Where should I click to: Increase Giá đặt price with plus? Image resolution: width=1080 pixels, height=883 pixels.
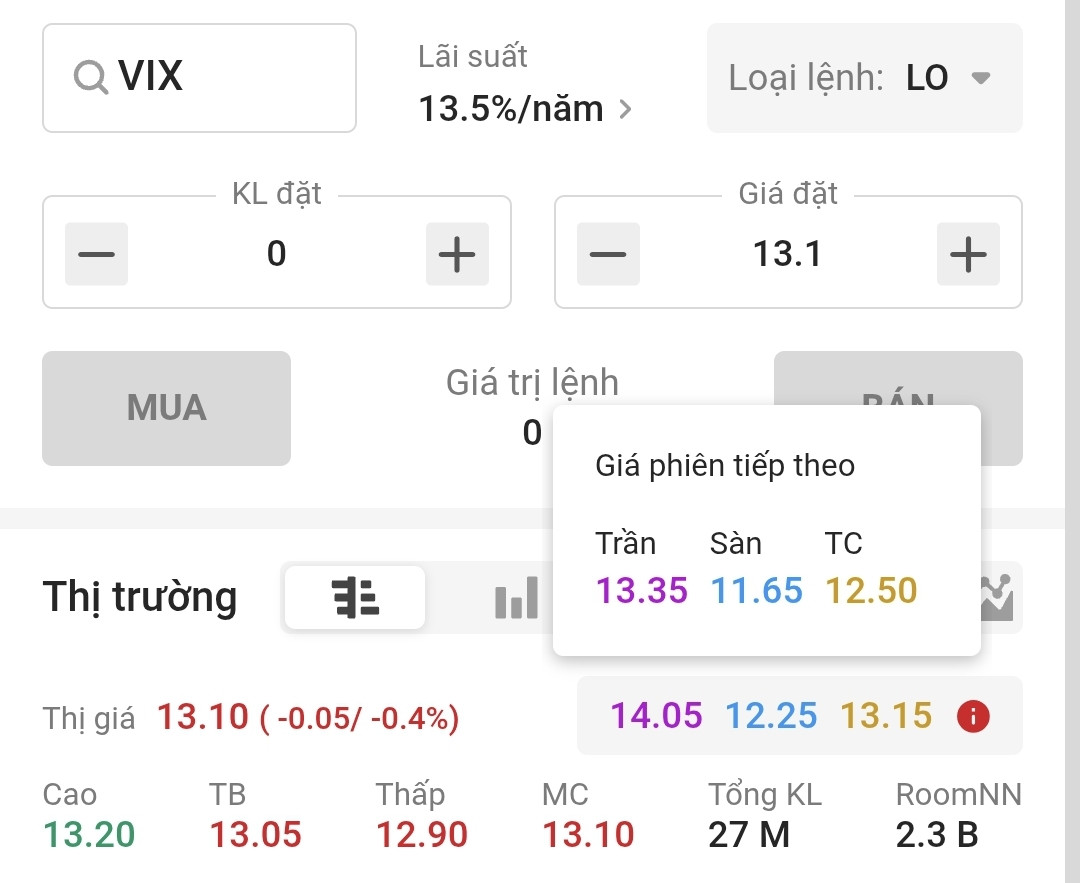coord(968,253)
